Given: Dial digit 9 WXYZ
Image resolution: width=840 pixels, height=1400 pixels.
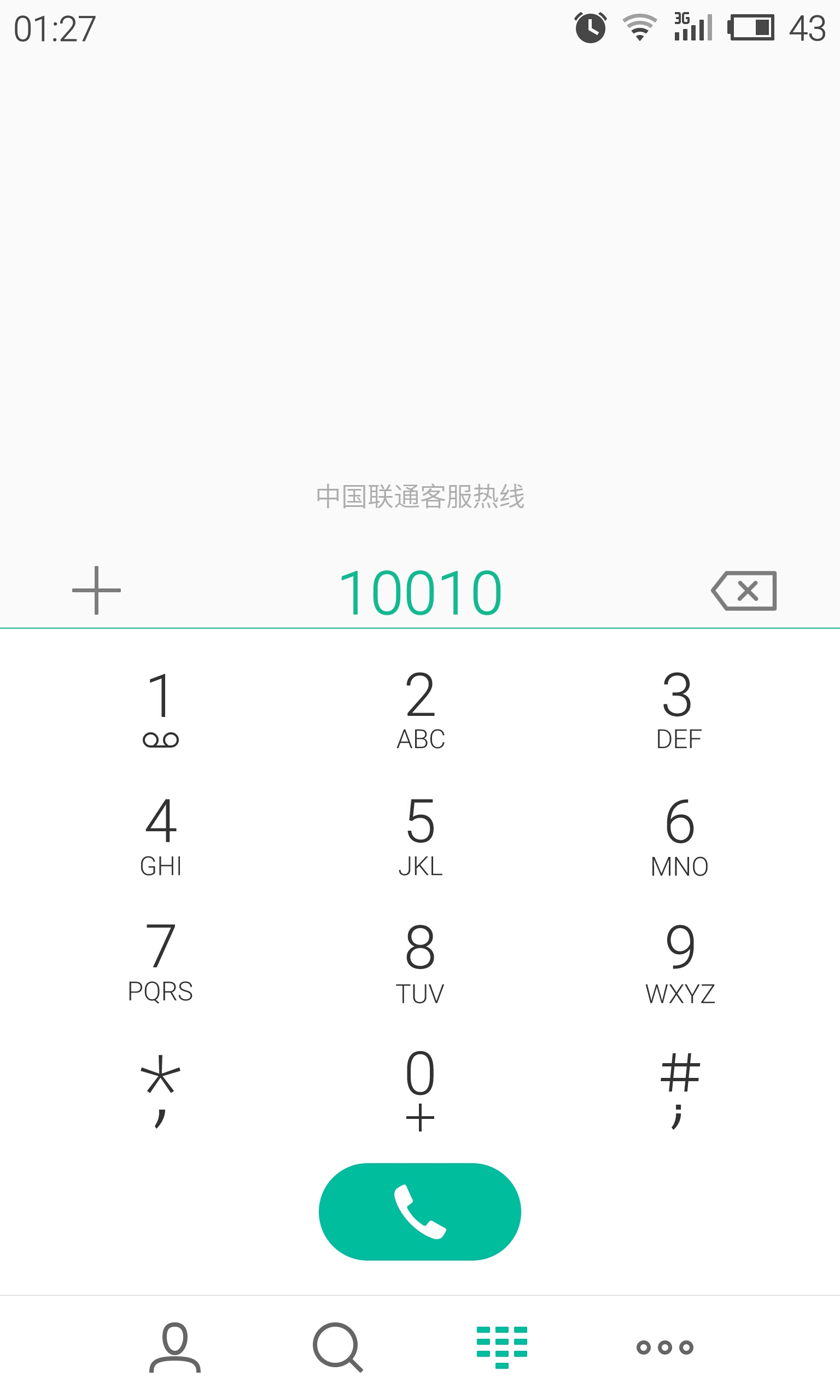Looking at the screenshot, I should [x=679, y=962].
